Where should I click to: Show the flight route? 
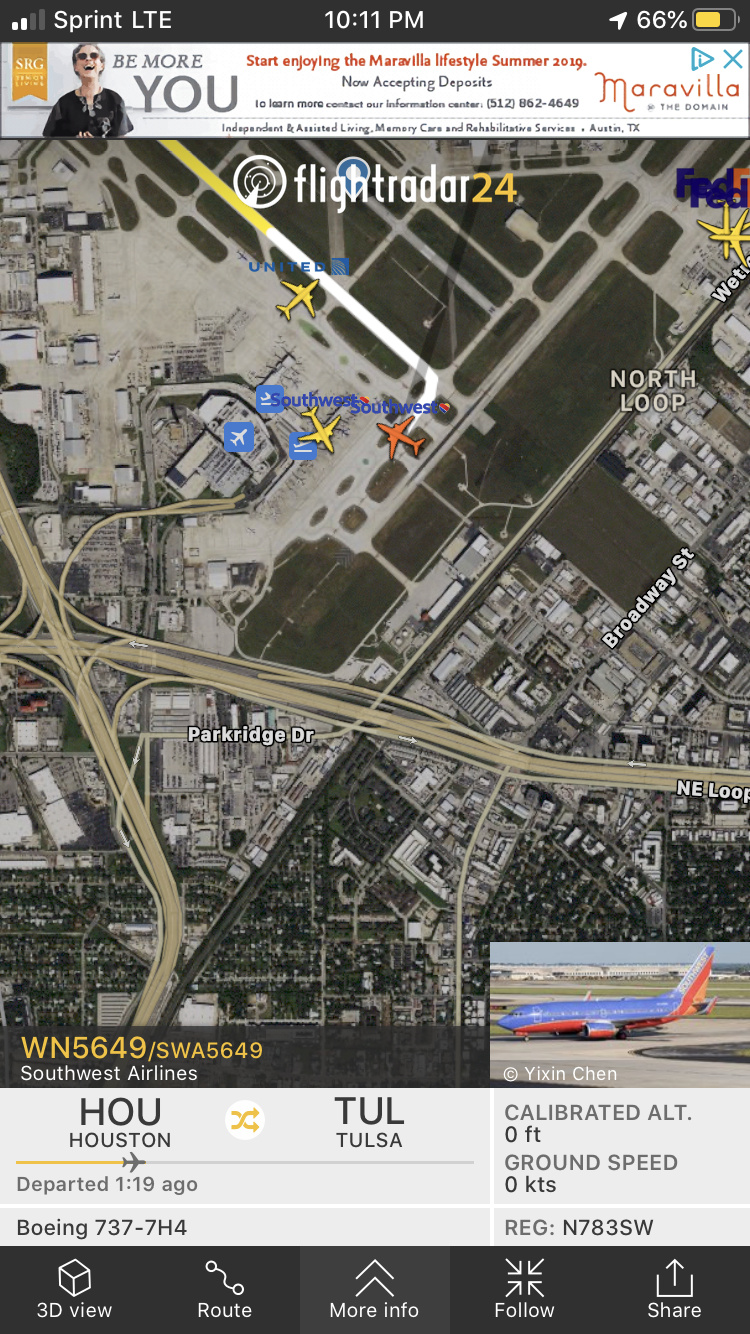pyautogui.click(x=224, y=1289)
